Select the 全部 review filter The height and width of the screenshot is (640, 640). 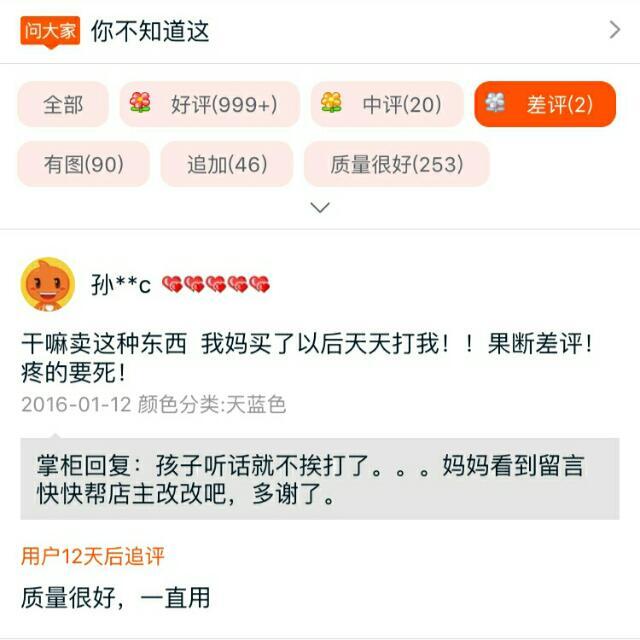coord(63,104)
